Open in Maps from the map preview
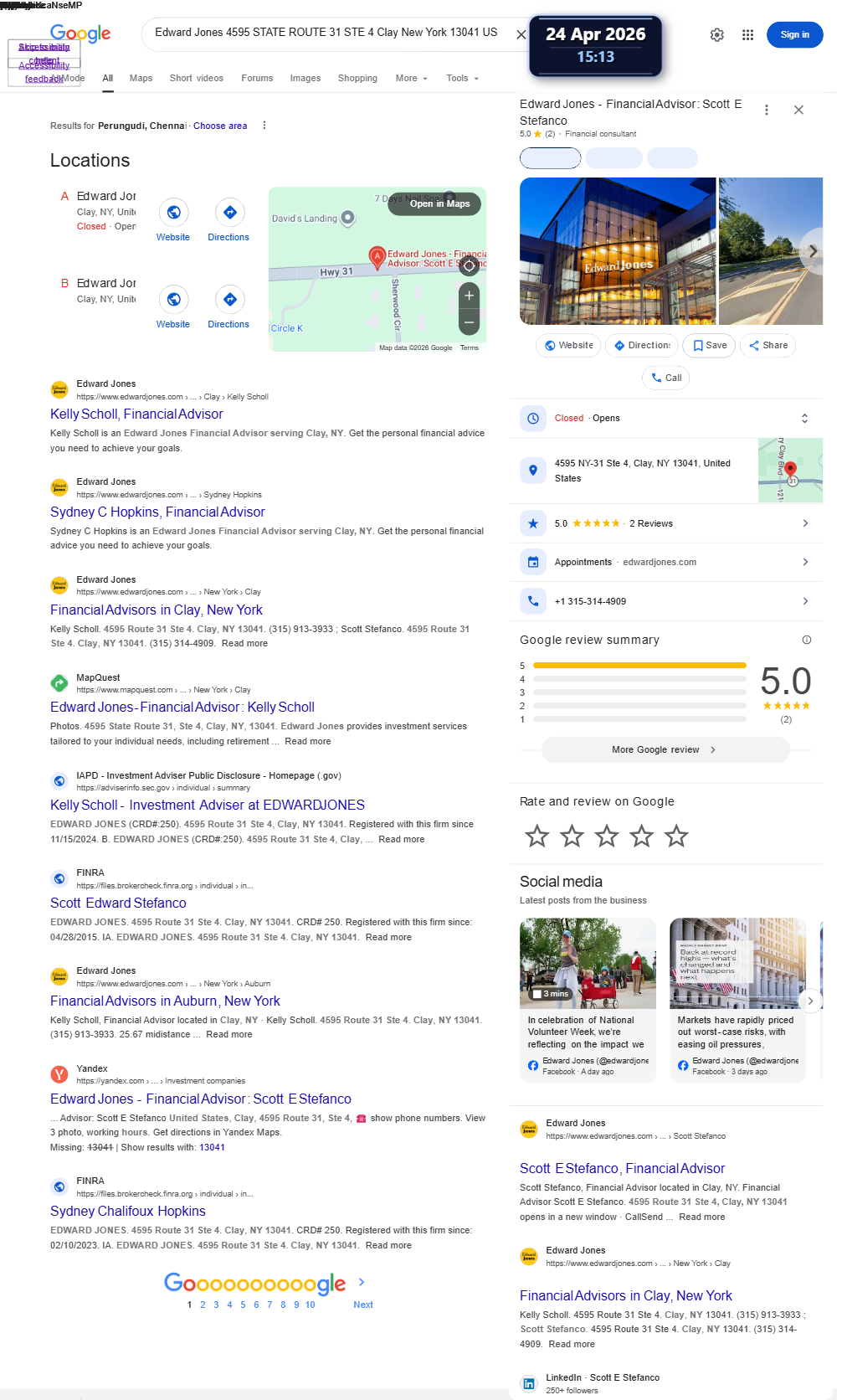 click(x=434, y=203)
